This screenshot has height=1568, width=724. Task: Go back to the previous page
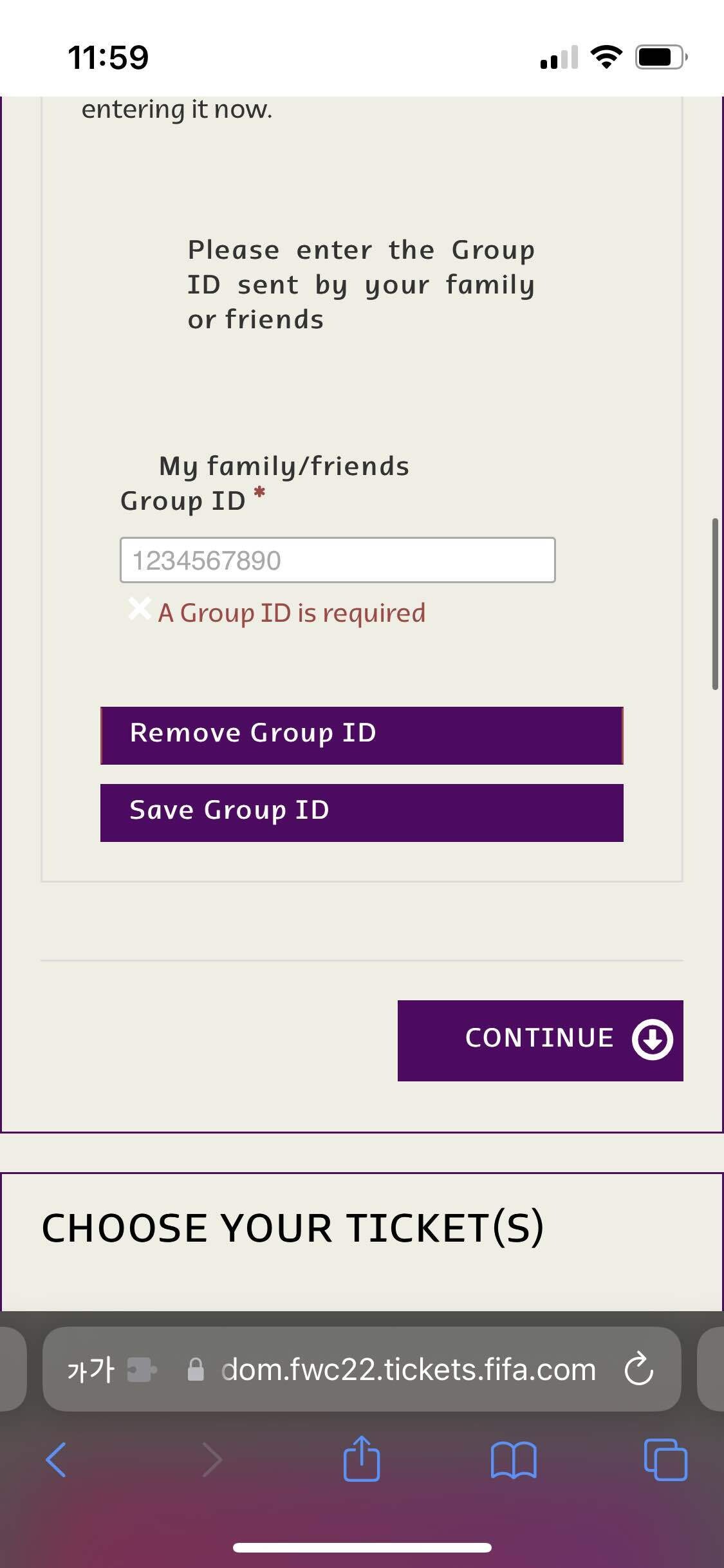(x=57, y=1460)
